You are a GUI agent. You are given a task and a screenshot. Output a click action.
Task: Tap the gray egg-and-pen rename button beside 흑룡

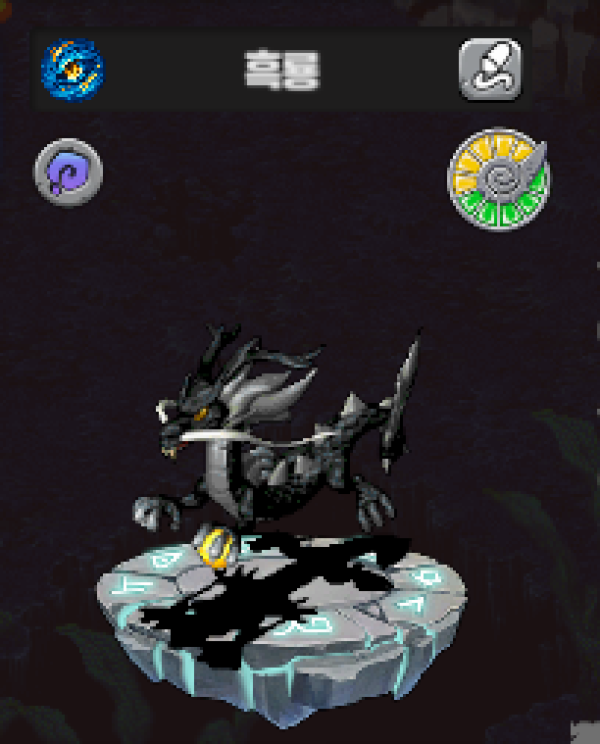(490, 69)
